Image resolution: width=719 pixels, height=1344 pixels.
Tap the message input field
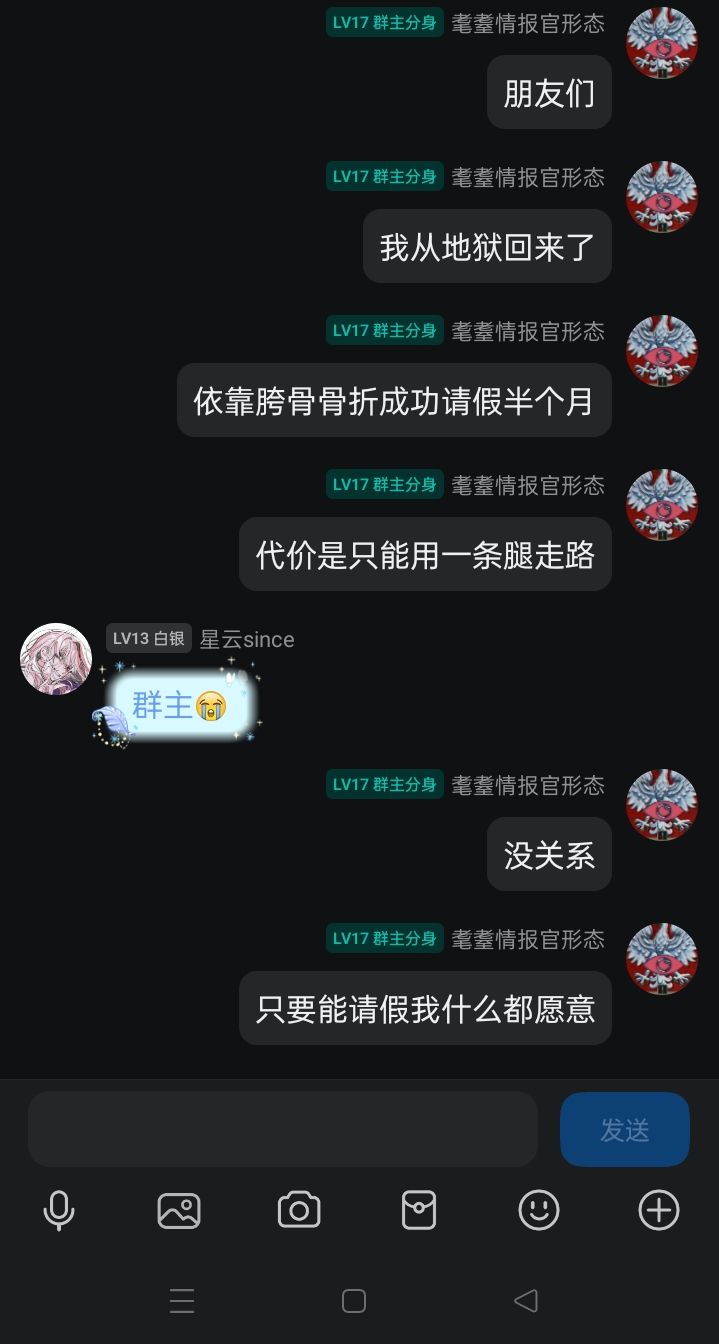(283, 1129)
